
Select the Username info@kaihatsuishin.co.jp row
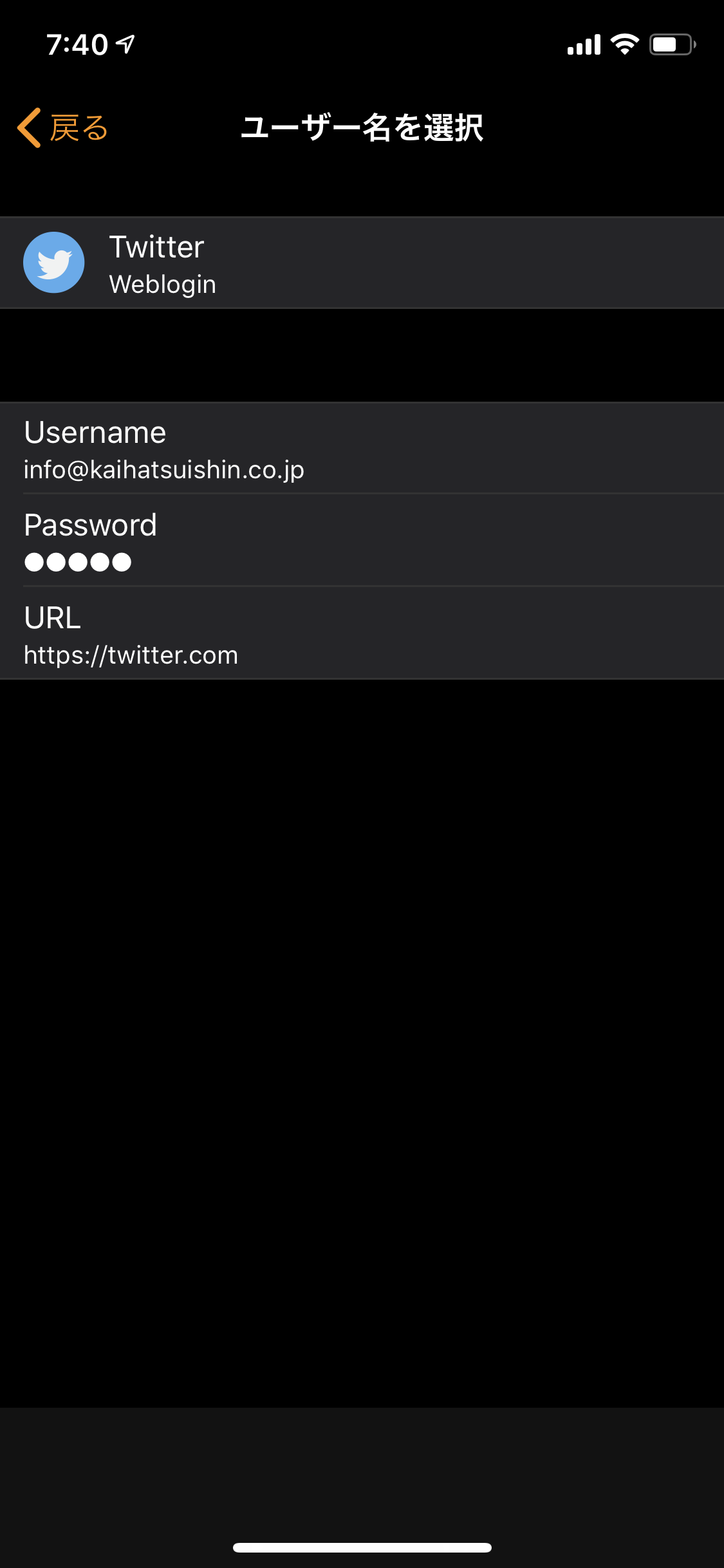[x=362, y=449]
